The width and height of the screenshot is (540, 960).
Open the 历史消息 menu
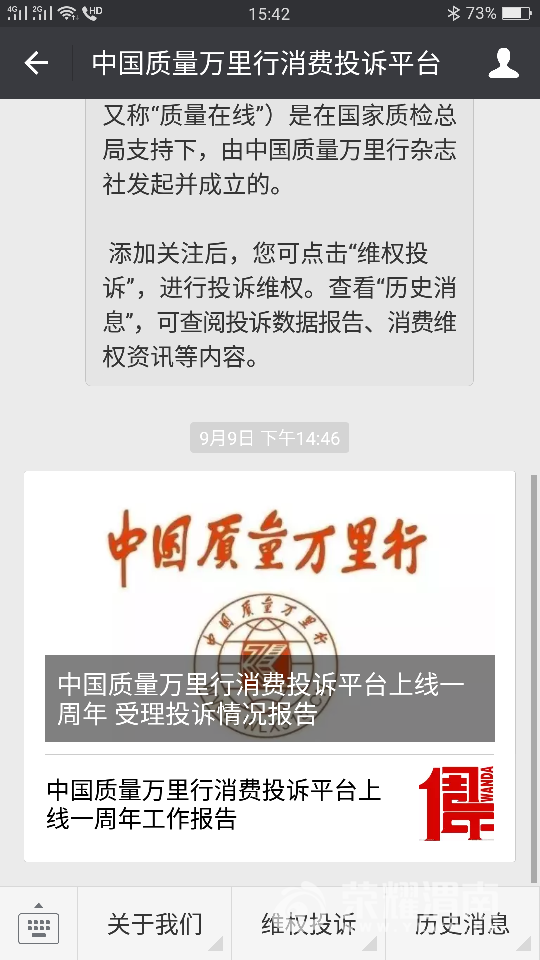coord(462,924)
